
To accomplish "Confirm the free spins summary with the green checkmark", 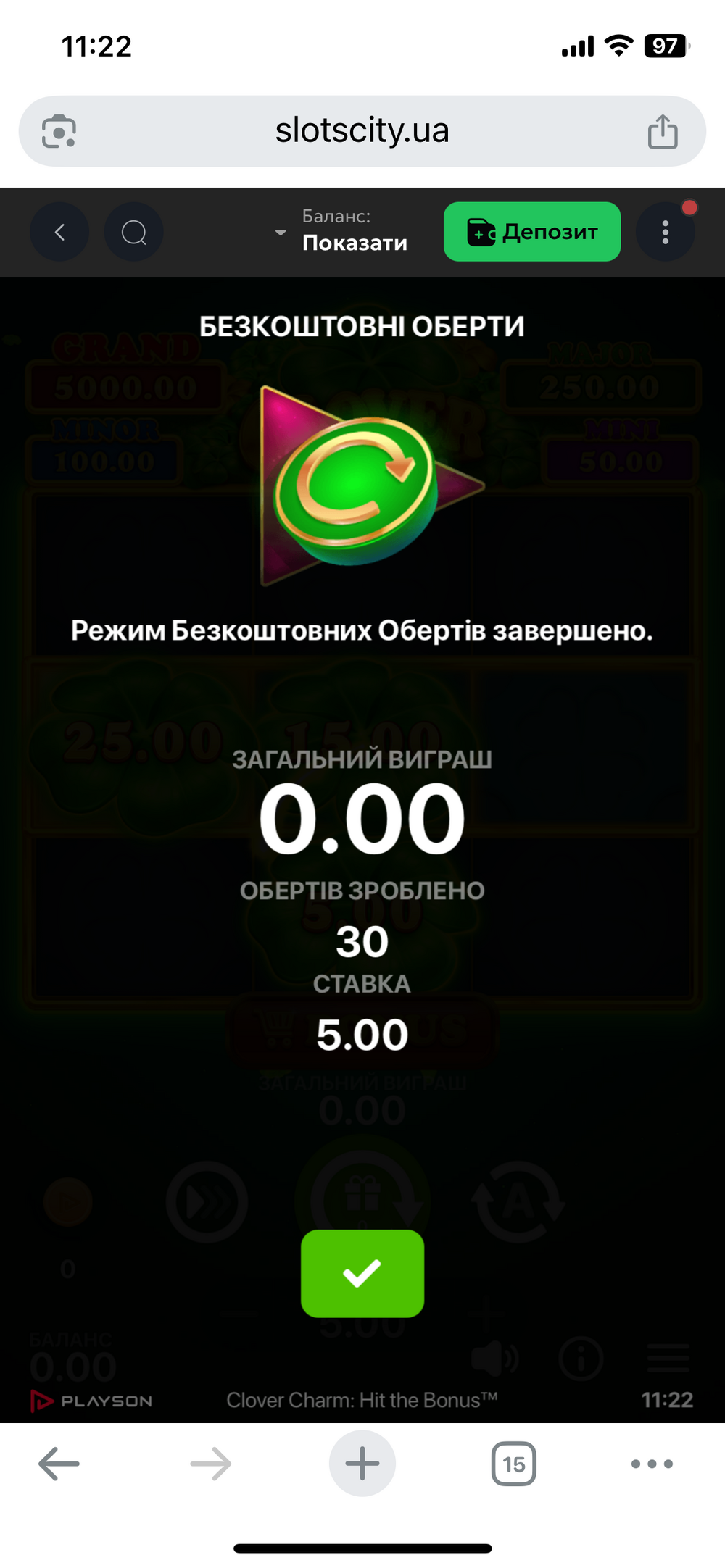I will point(362,1273).
